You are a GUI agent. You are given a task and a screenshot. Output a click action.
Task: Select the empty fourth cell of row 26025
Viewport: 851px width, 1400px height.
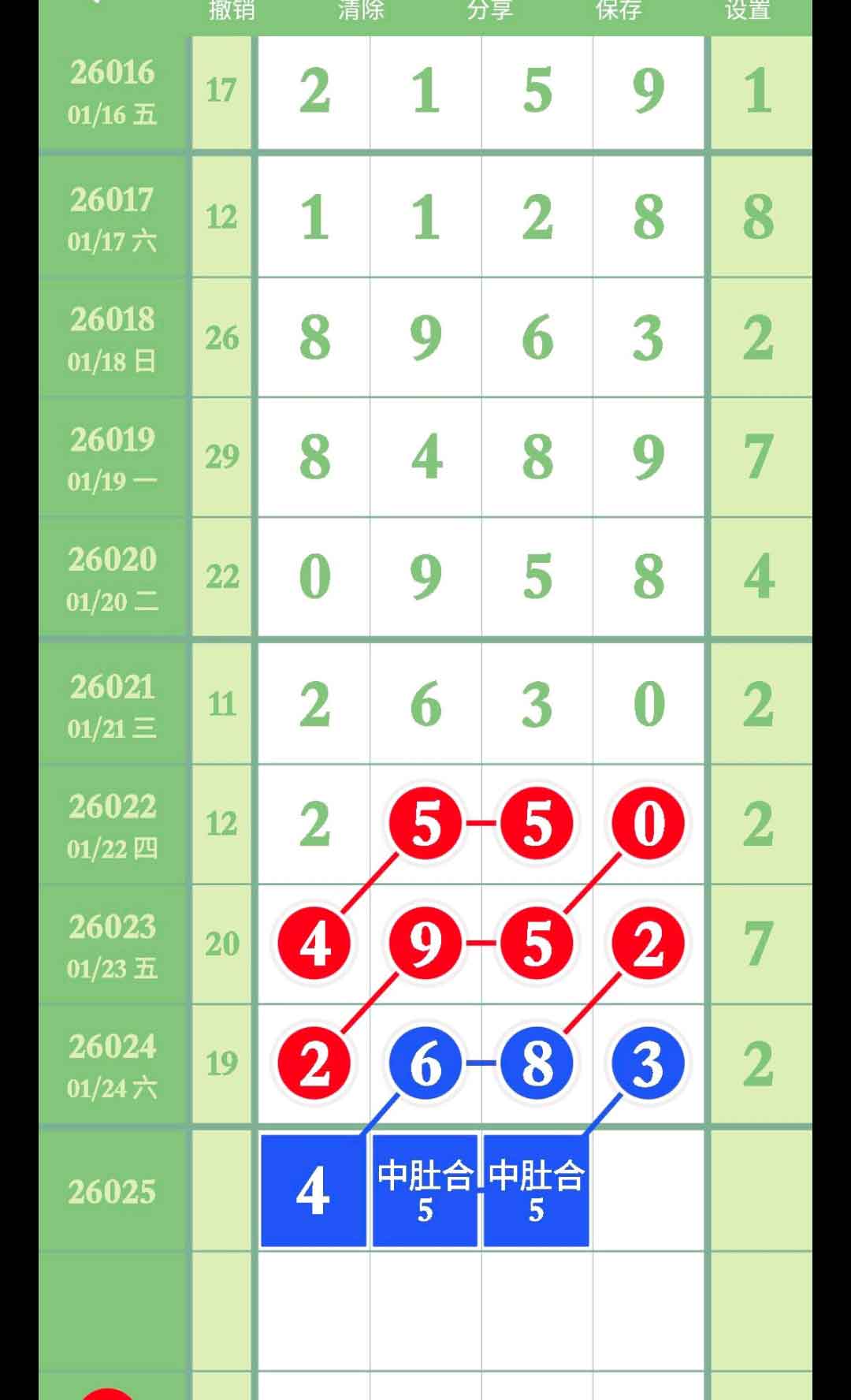pyautogui.click(x=648, y=1190)
